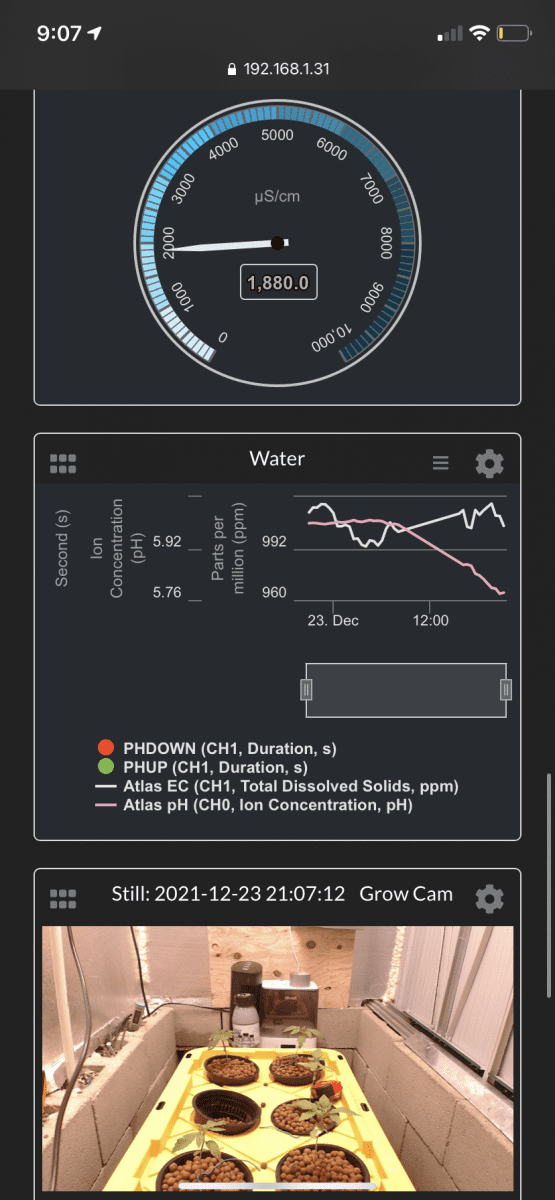Viewport: 555px width, 1200px height.
Task: Tap the right chart range handle
Action: pos(506,690)
